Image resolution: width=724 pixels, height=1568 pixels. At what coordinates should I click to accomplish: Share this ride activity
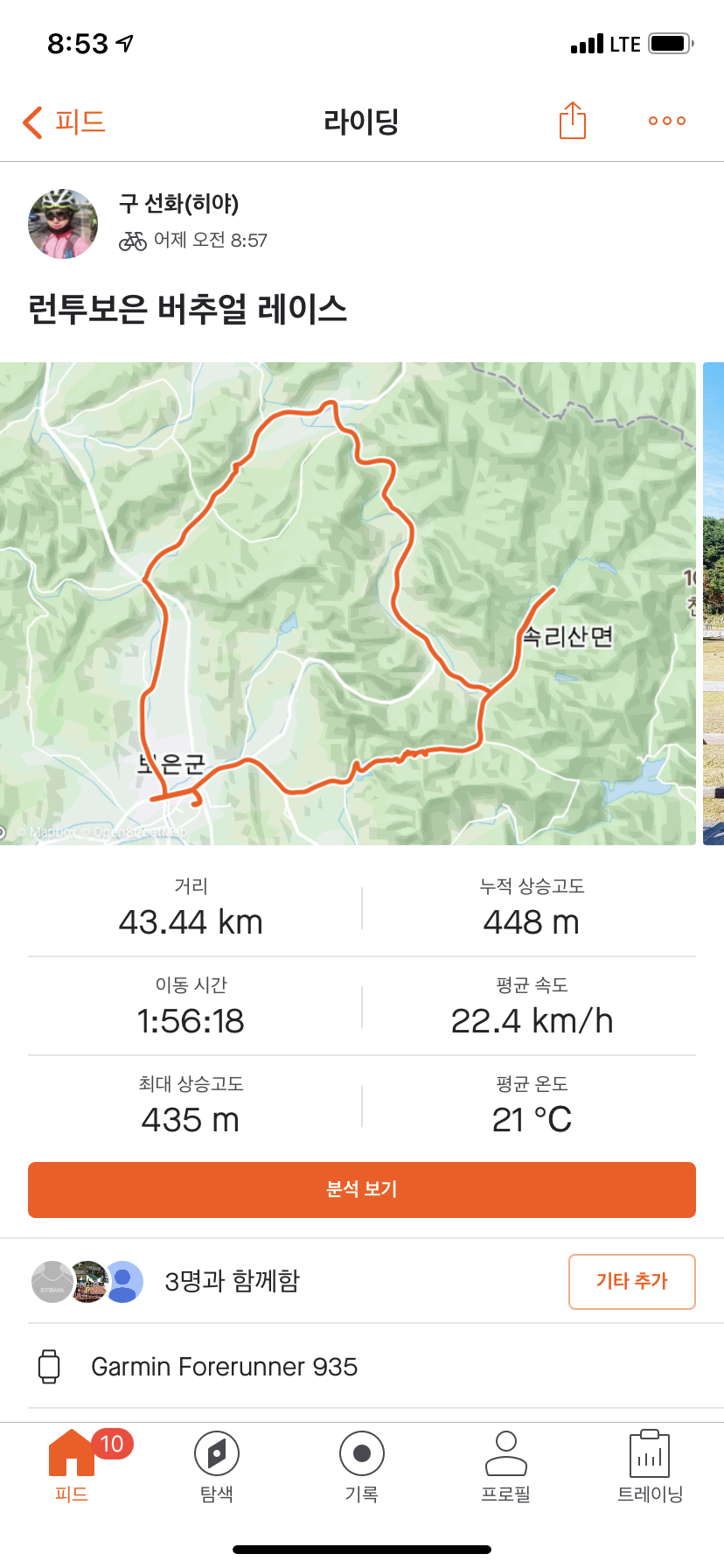(x=572, y=121)
